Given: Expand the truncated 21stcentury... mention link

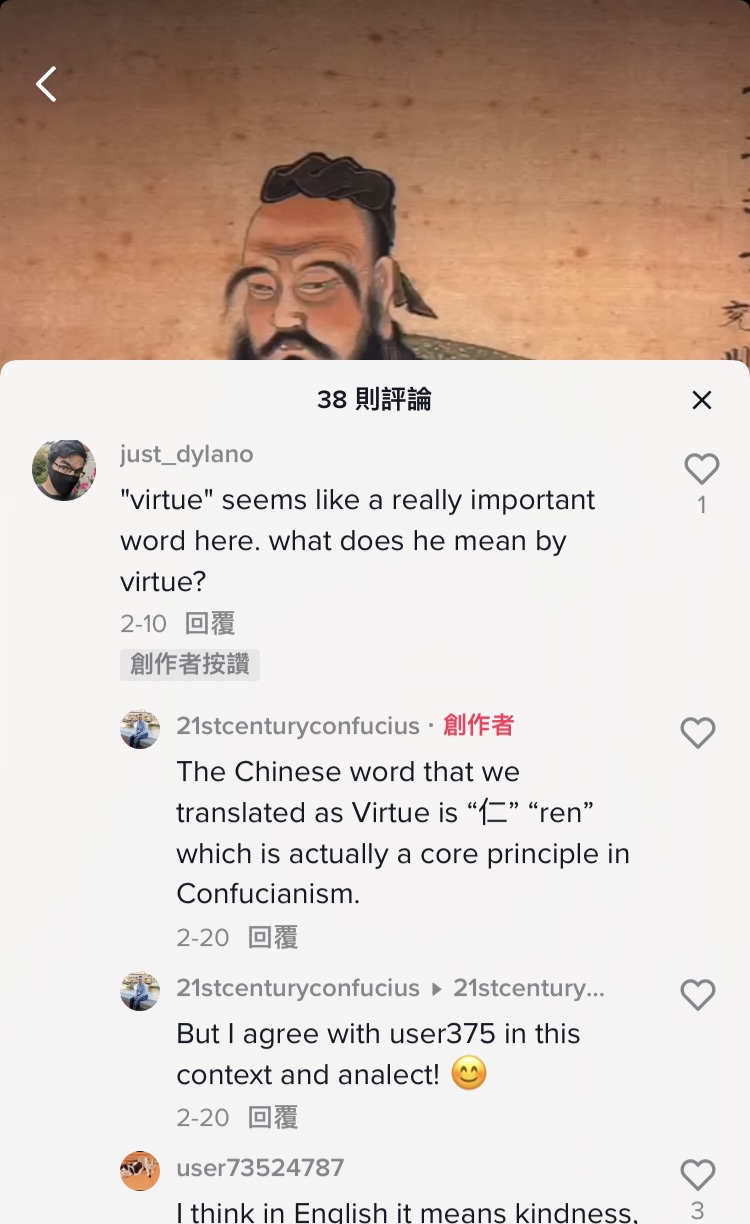Looking at the screenshot, I should pos(529,989).
